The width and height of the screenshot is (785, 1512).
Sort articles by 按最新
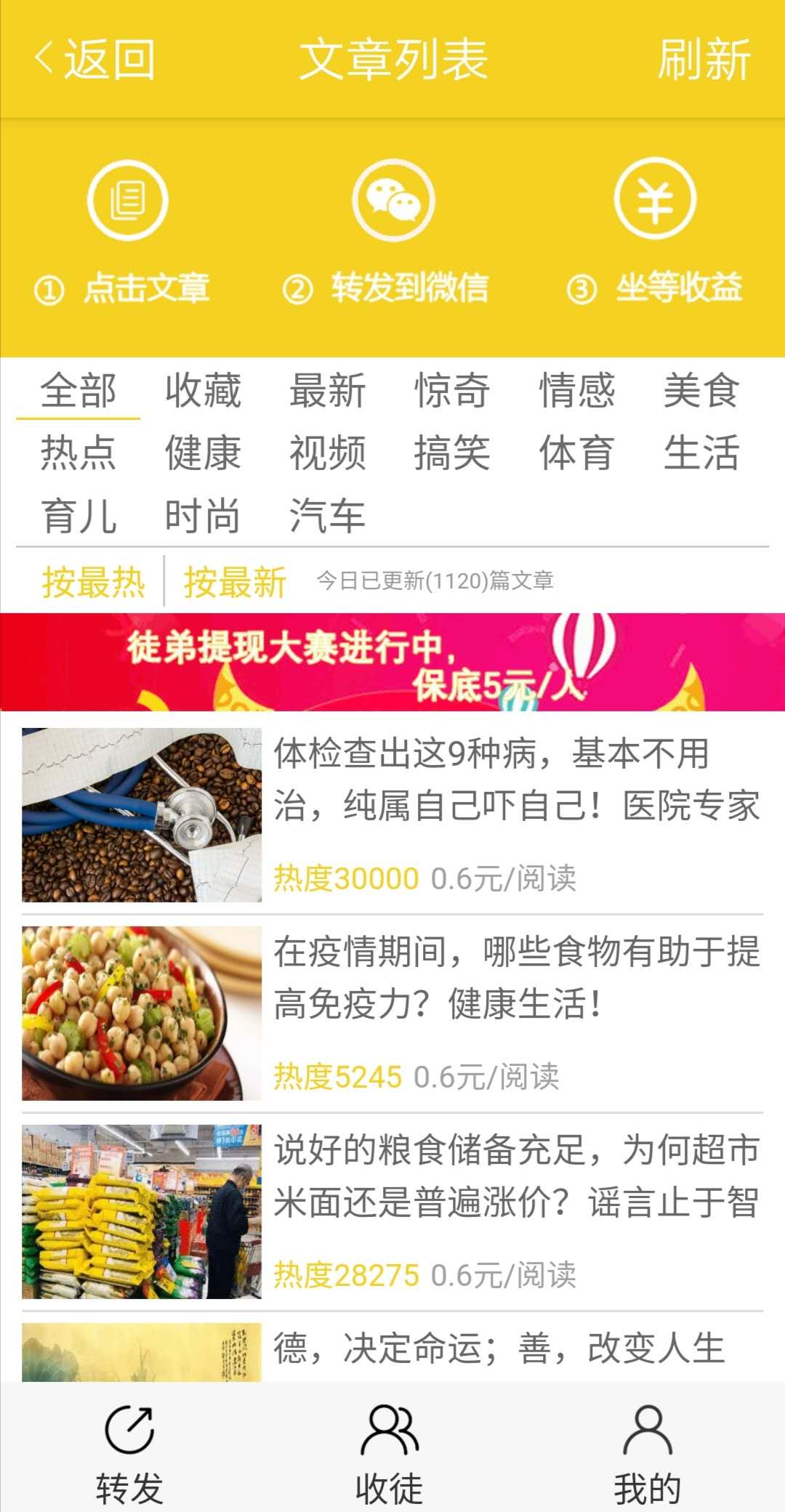tap(235, 582)
